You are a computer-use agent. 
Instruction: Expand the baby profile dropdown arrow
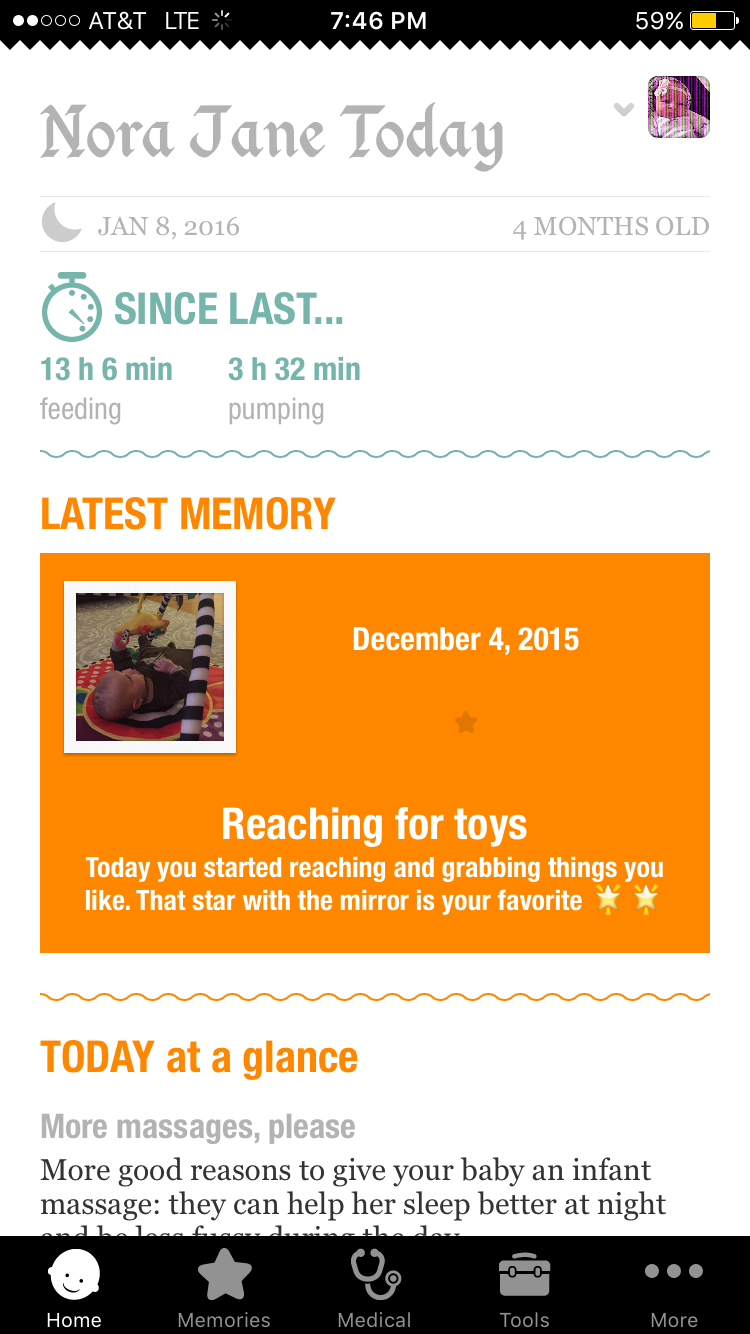tap(624, 109)
